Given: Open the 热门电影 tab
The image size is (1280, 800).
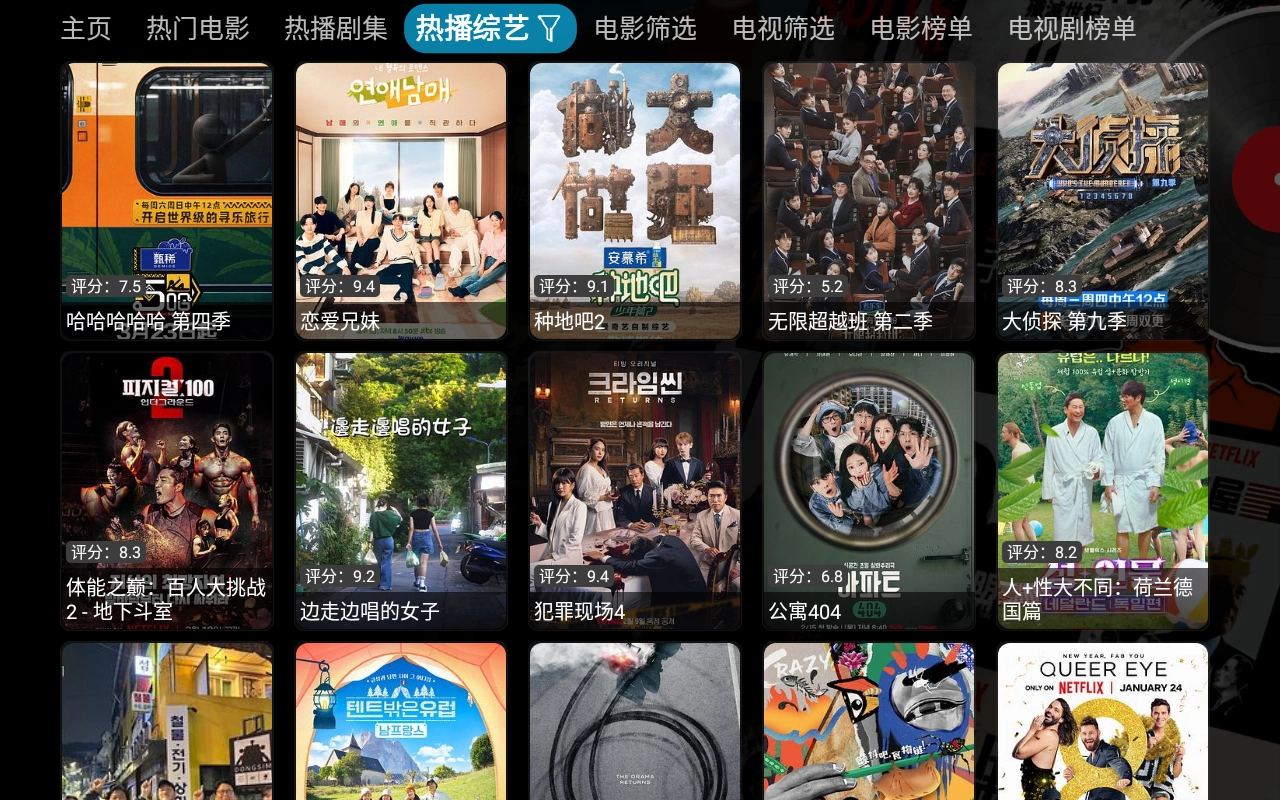Looking at the screenshot, I should coord(198,29).
